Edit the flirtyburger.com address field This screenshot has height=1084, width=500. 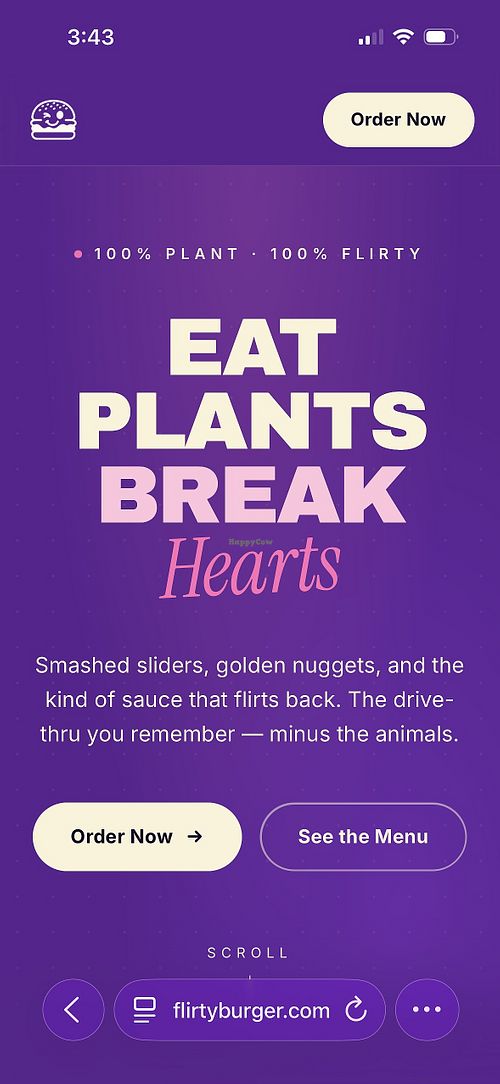coord(250,1011)
